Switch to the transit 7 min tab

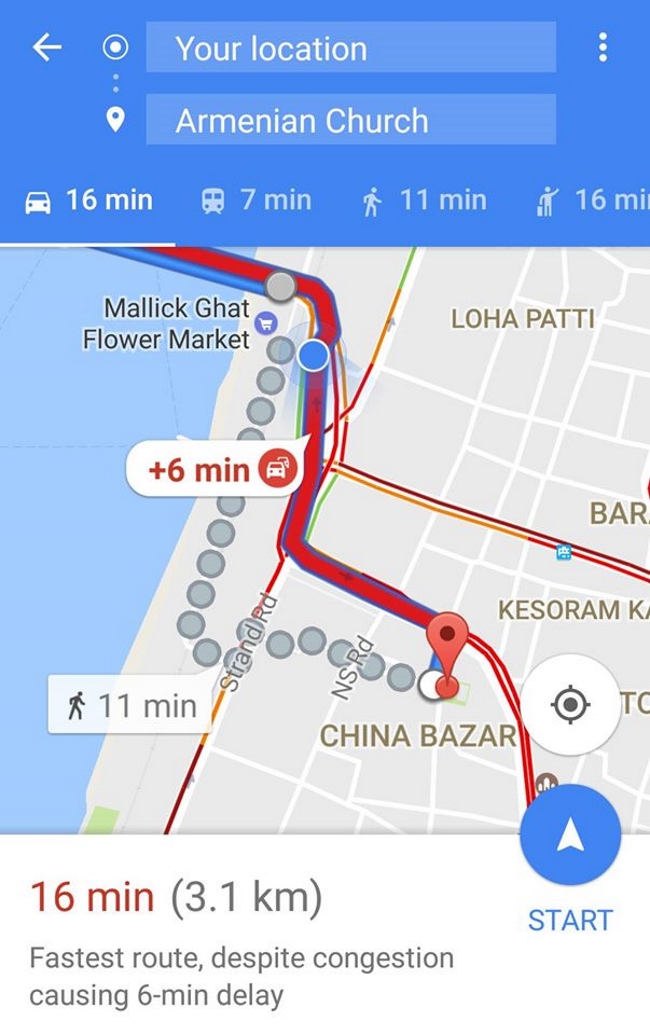click(x=256, y=200)
